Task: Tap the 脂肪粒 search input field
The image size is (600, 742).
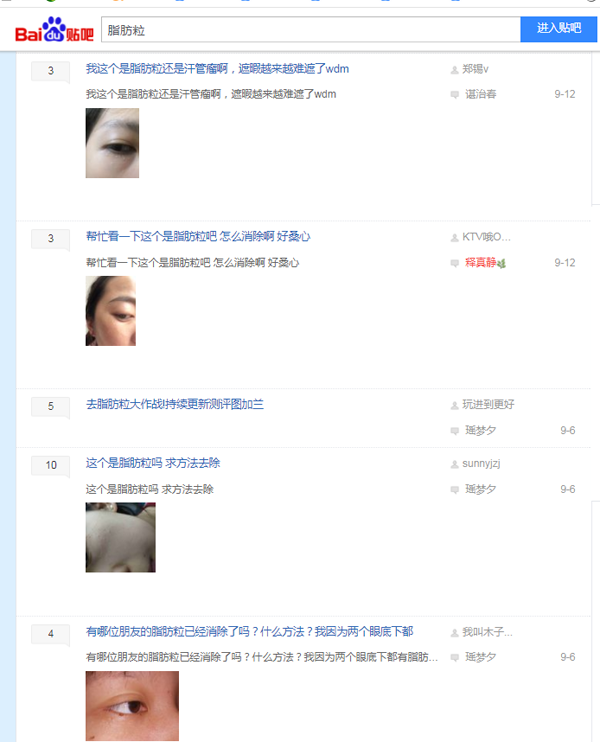Action: coord(310,30)
